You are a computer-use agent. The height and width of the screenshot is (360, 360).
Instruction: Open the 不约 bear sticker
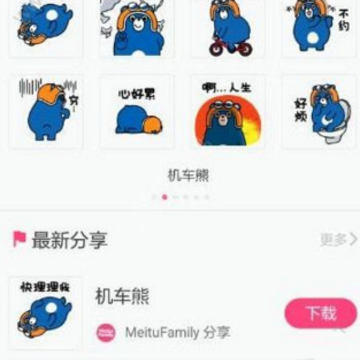pyautogui.click(x=319, y=27)
